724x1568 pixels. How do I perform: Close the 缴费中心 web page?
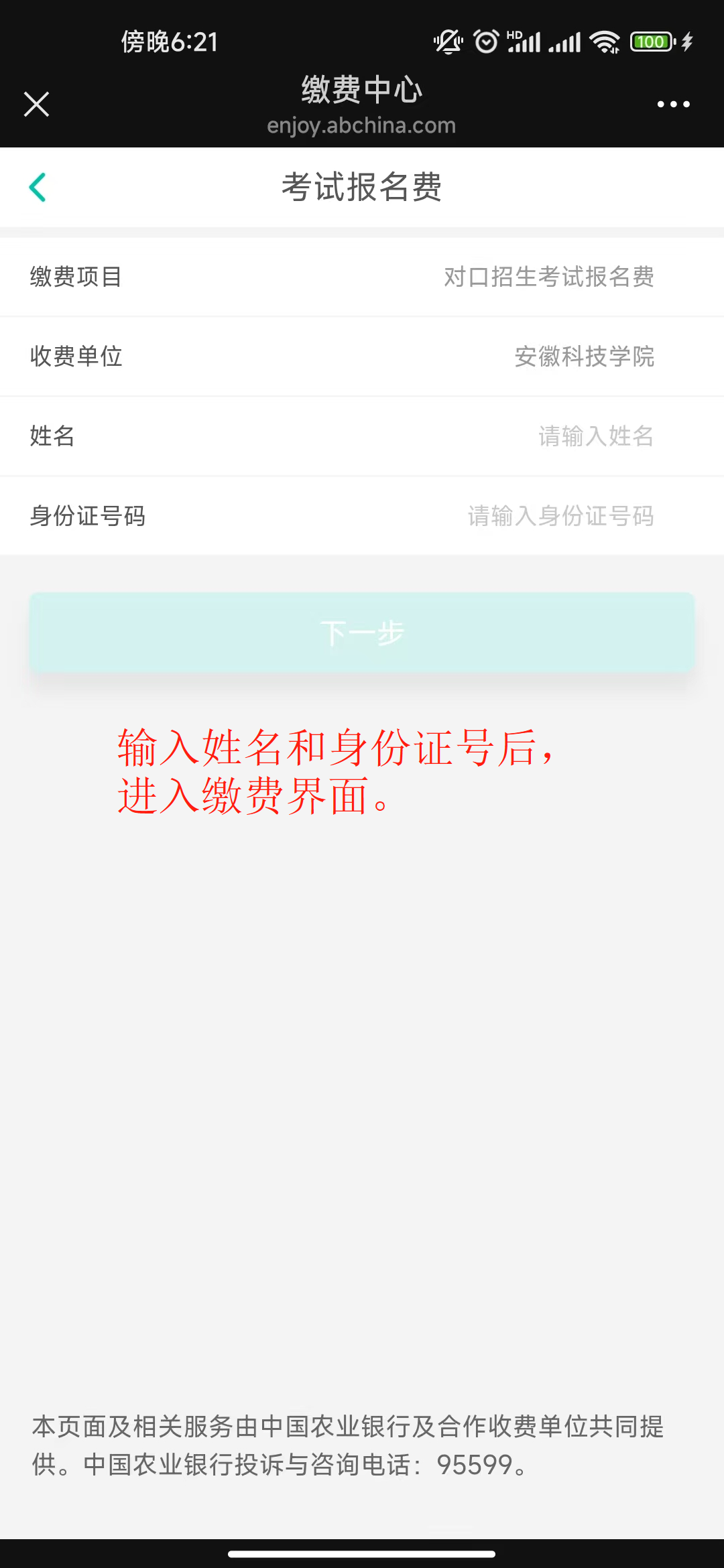pos(36,104)
